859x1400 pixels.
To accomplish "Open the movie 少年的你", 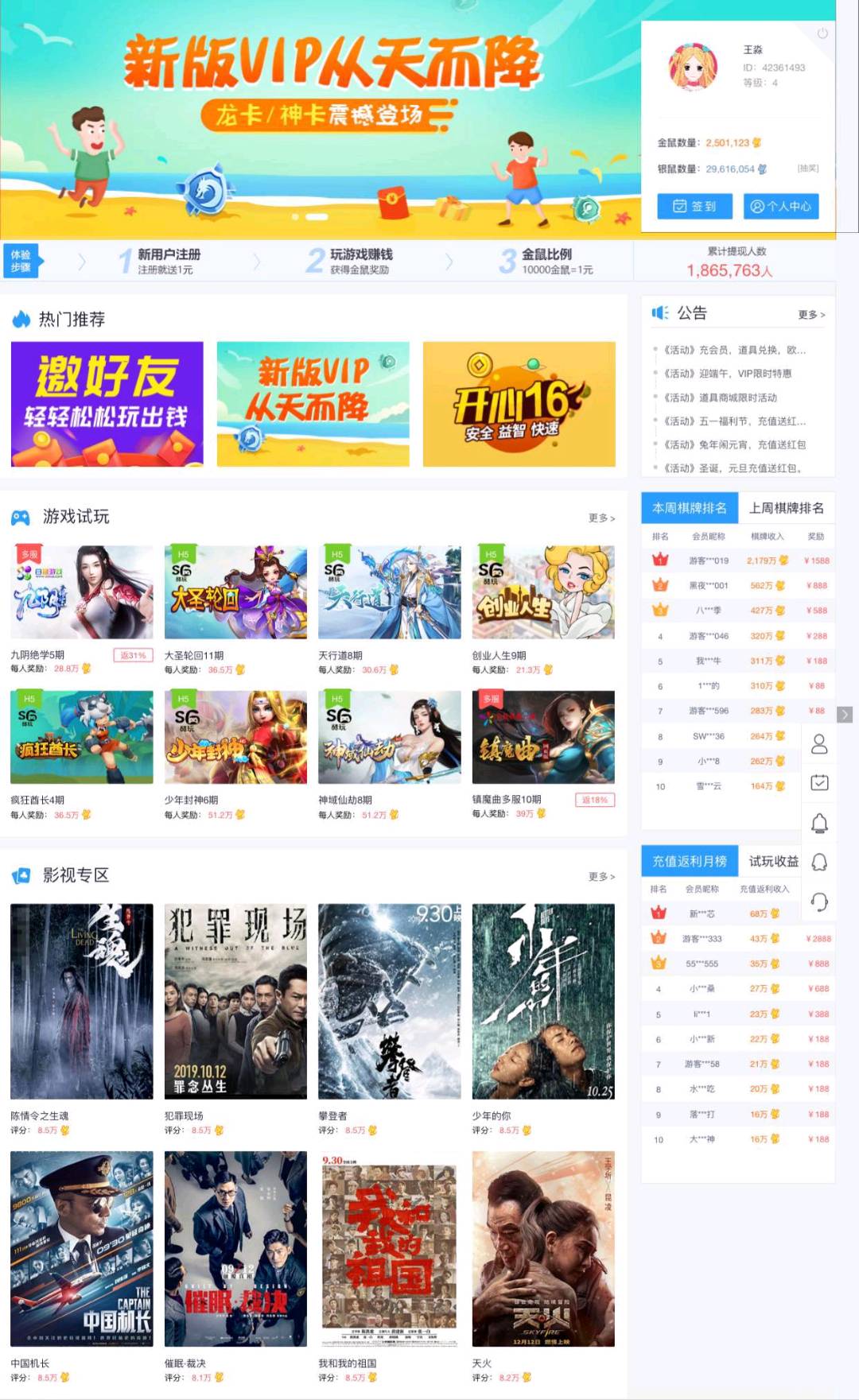I will click(543, 1001).
